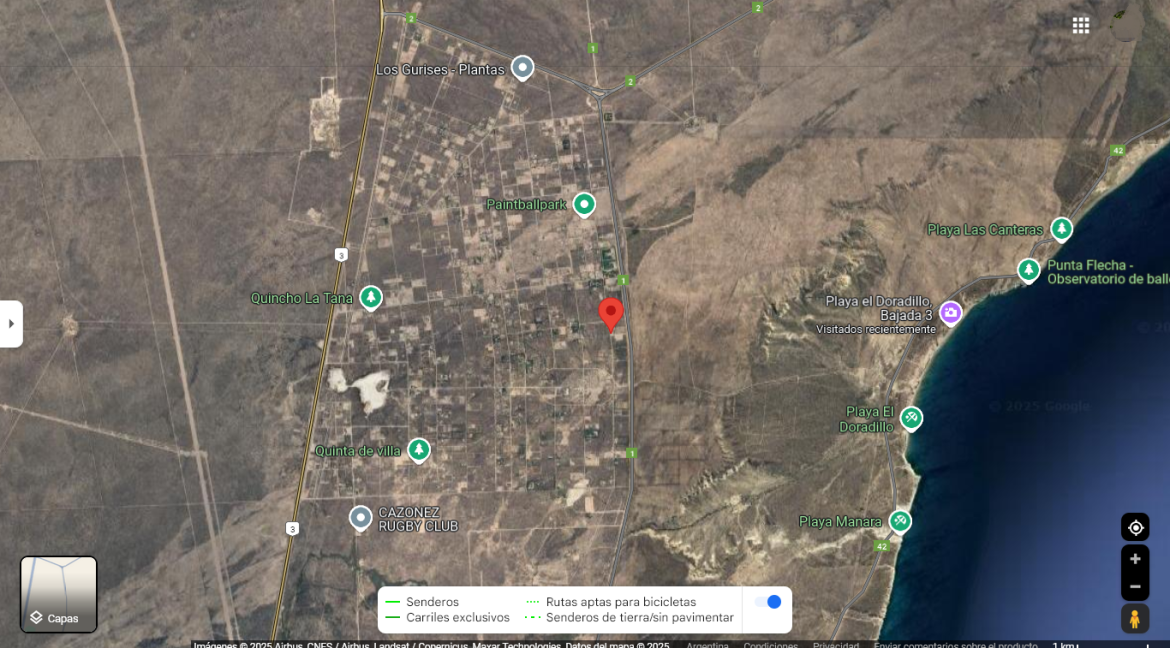The width and height of the screenshot is (1170, 648).
Task: Open Los Gurises - Plantas marker
Action: pos(522,68)
